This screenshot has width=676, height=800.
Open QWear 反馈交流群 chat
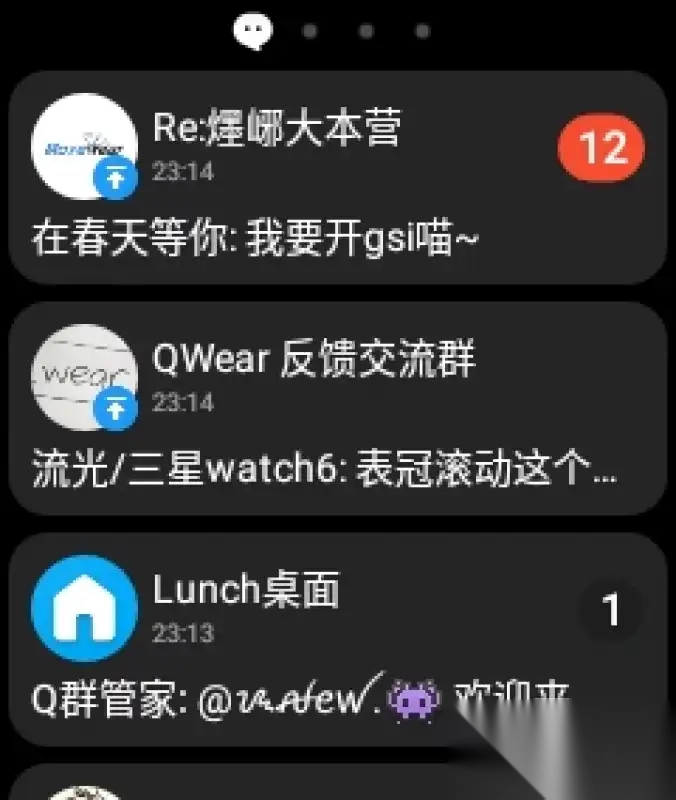337,408
